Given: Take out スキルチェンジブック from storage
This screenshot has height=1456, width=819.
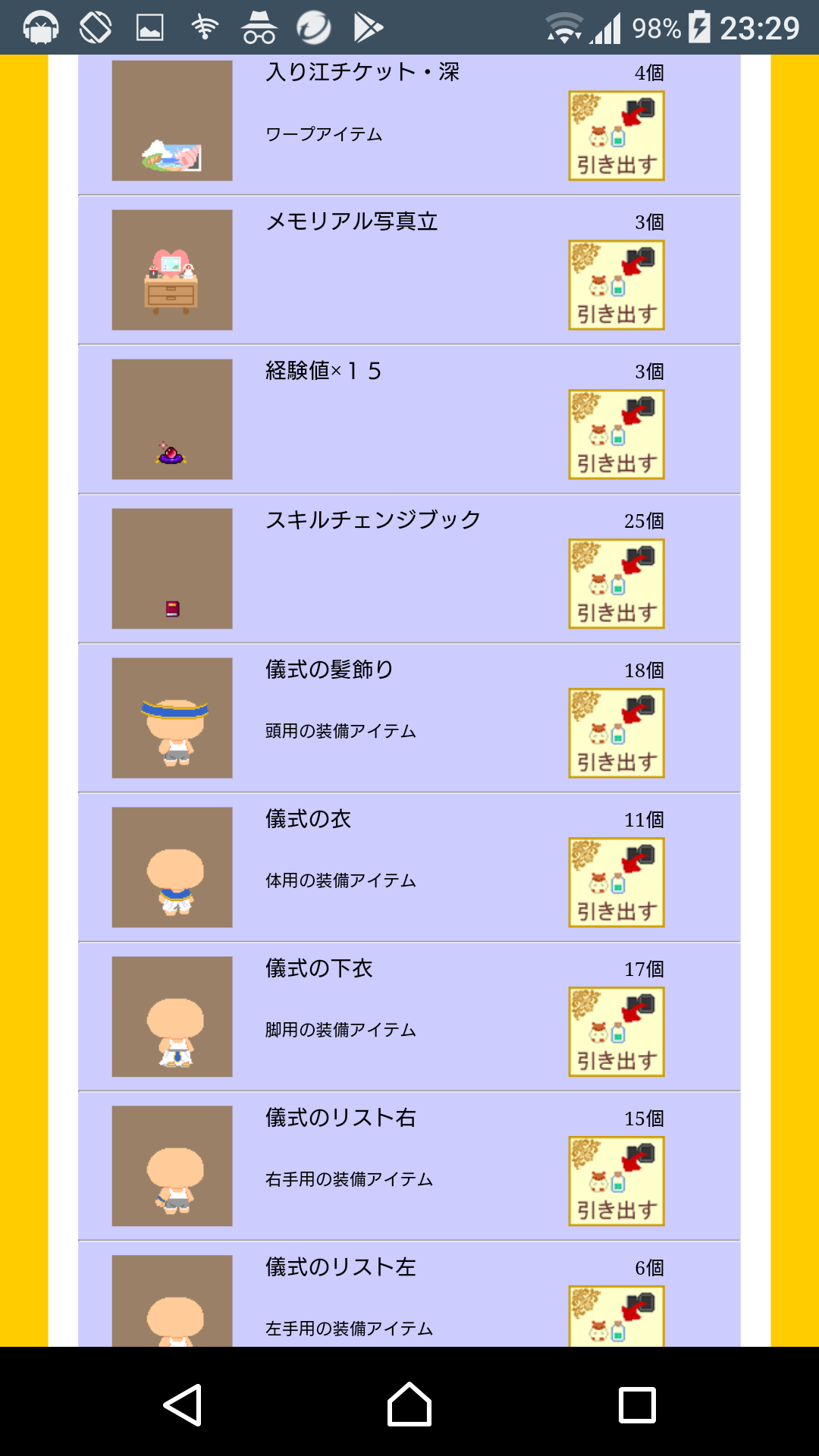Looking at the screenshot, I should 617,584.
